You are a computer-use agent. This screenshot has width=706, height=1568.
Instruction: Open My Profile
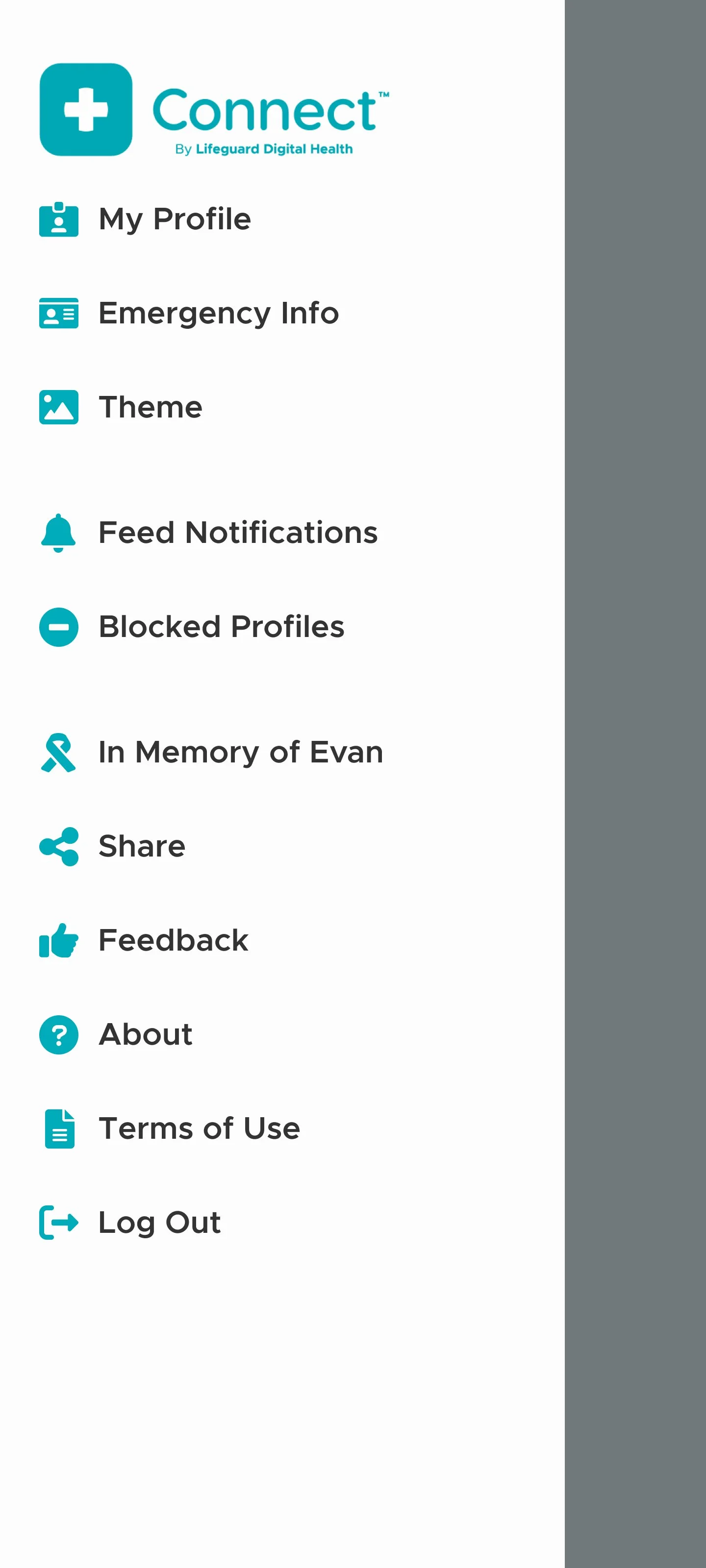[x=174, y=219]
